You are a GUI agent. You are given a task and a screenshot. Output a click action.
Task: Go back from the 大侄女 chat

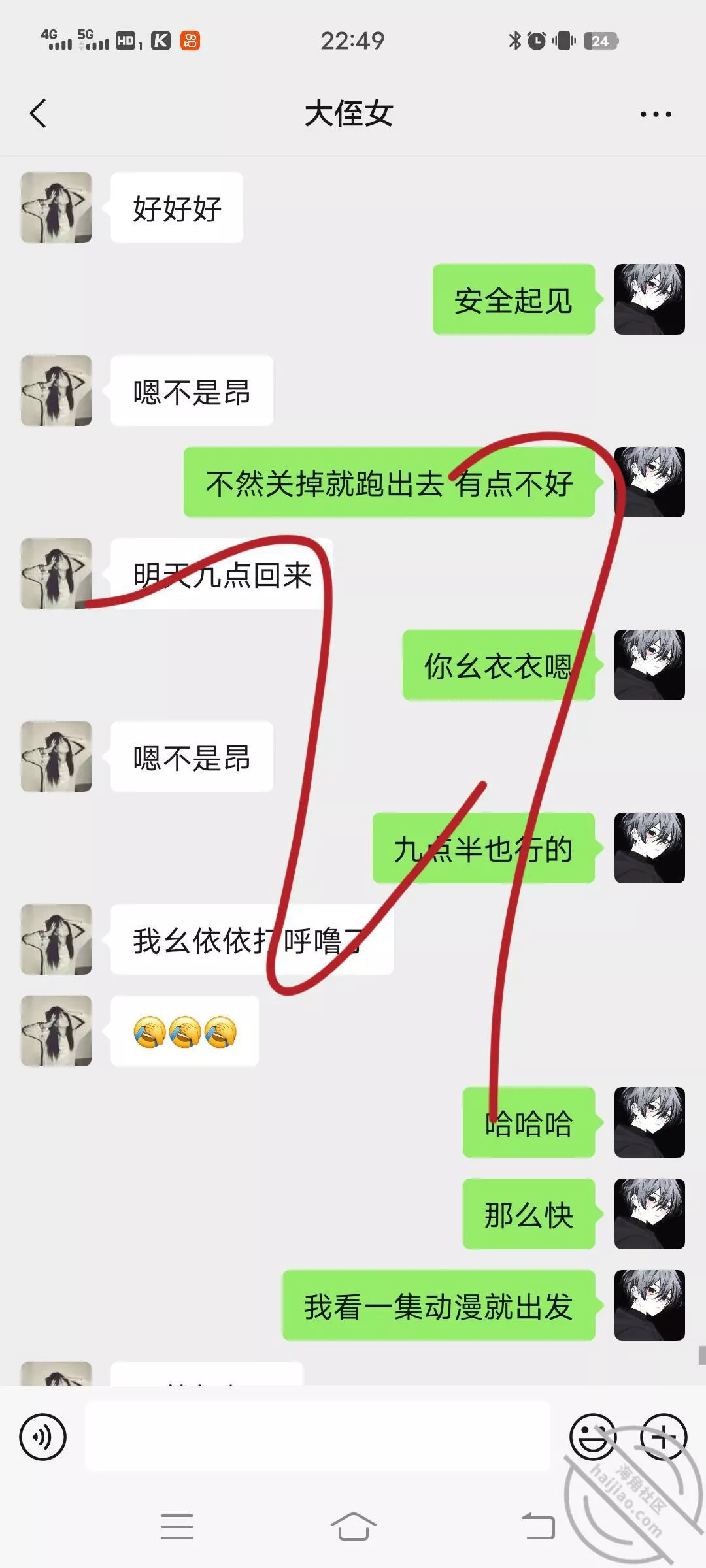(x=38, y=114)
